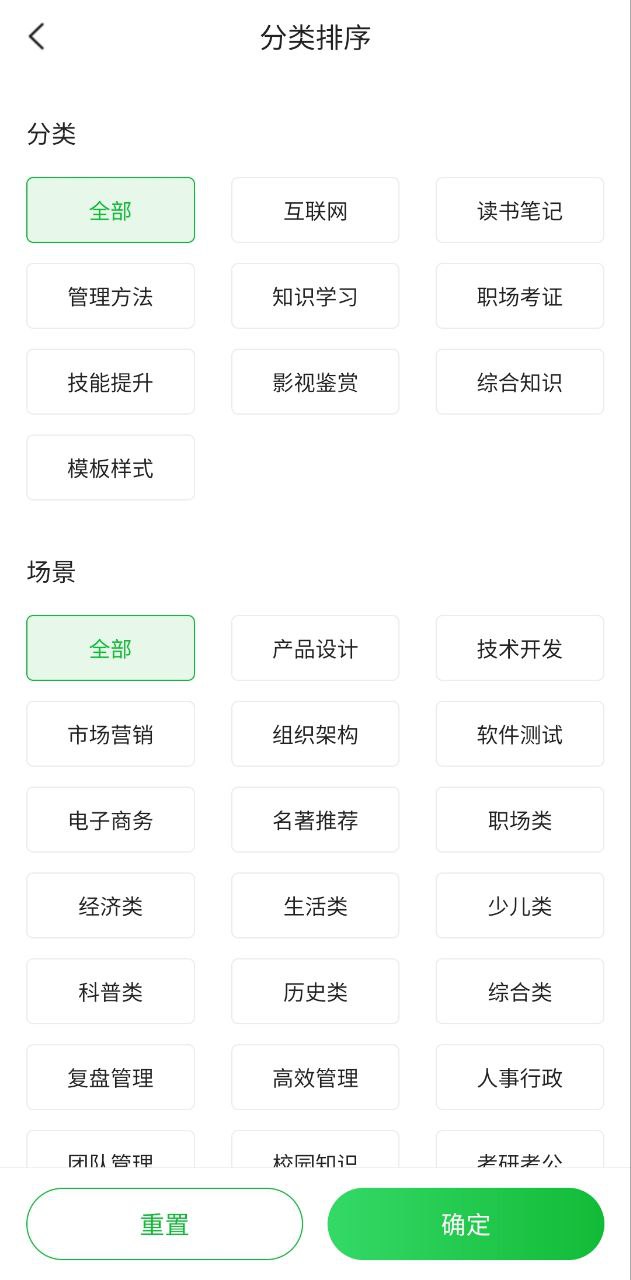Pick the 管理方法 category
The image size is (631, 1280).
pyautogui.click(x=110, y=296)
